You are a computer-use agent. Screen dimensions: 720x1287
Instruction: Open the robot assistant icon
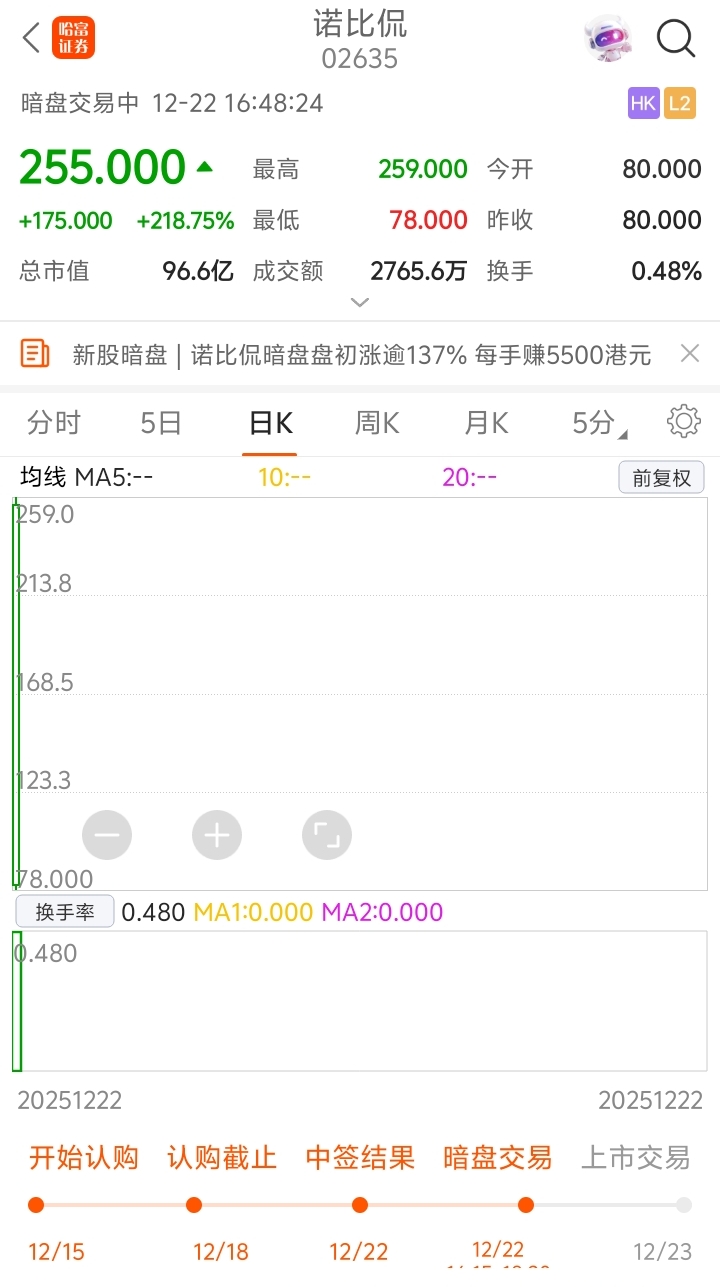coord(608,39)
